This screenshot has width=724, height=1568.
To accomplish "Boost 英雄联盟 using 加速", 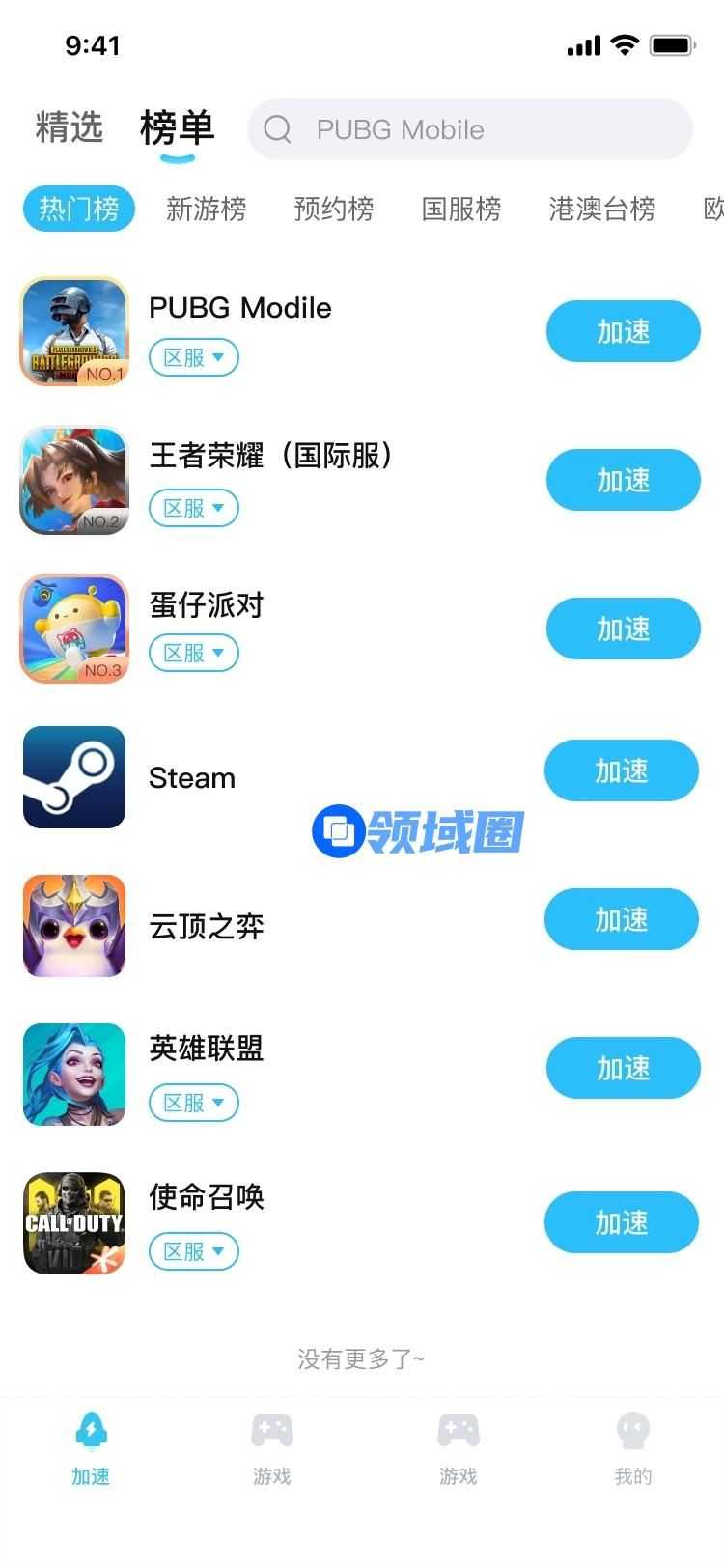I will click(x=623, y=1068).
